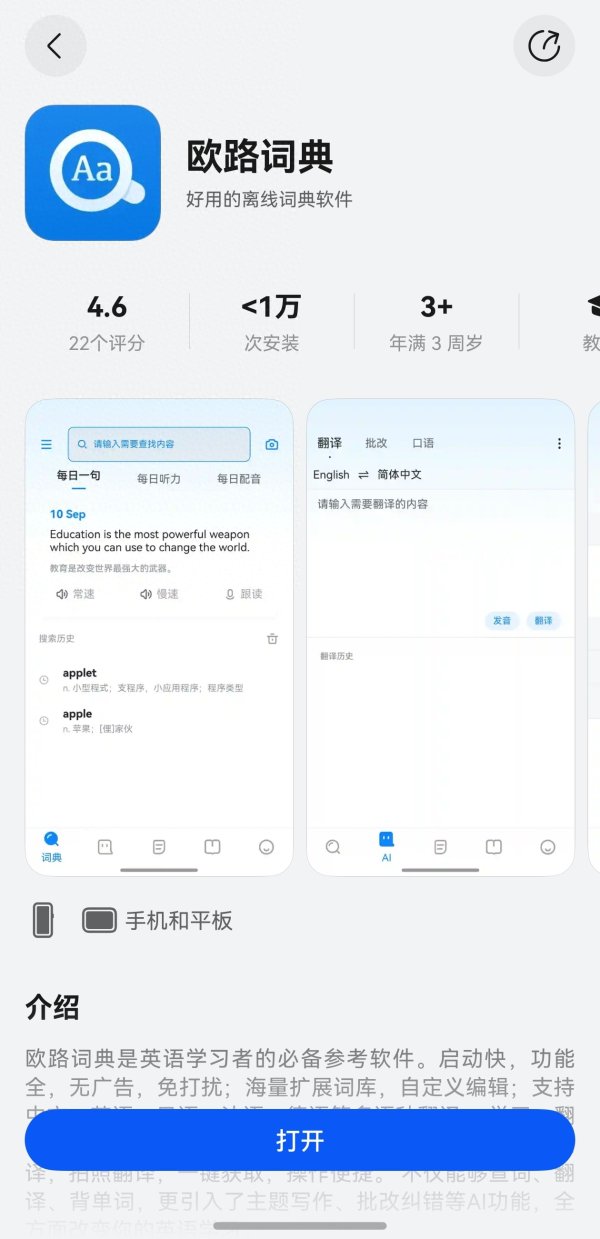Share the 欧路词典 app page

[x=544, y=46]
